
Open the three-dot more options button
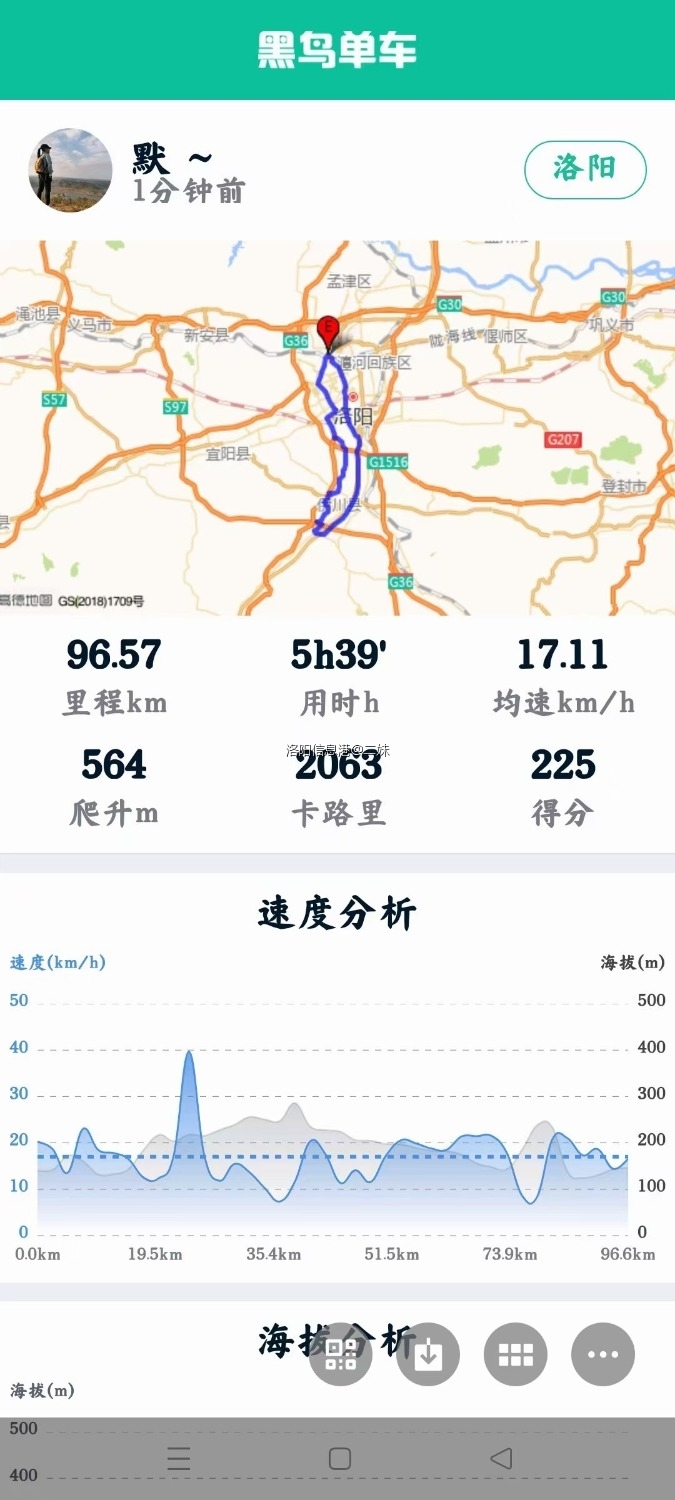[x=603, y=1354]
